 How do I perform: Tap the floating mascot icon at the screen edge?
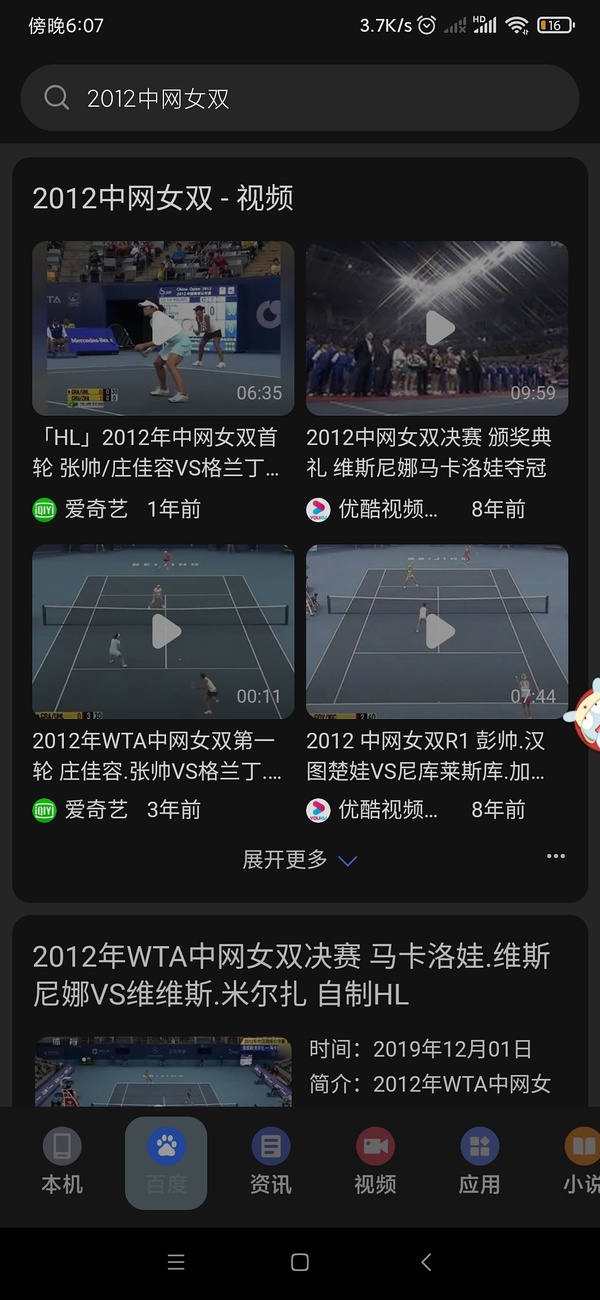582,714
